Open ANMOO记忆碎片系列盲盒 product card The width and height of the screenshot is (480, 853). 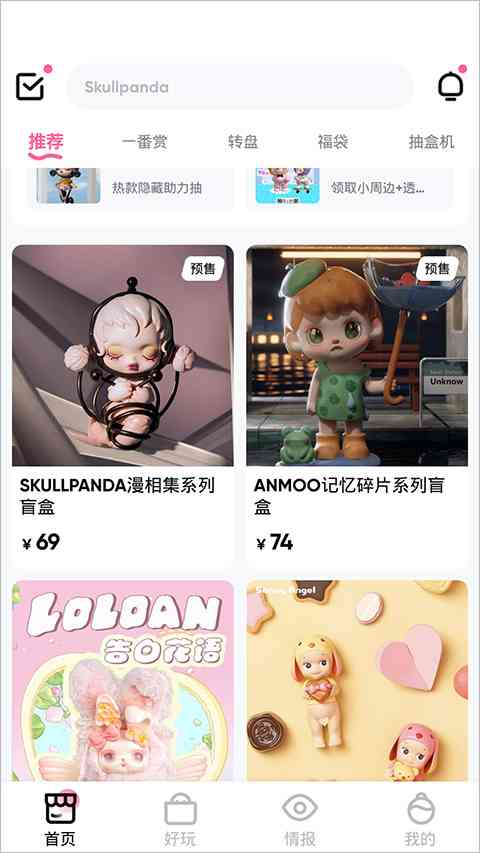(x=357, y=403)
